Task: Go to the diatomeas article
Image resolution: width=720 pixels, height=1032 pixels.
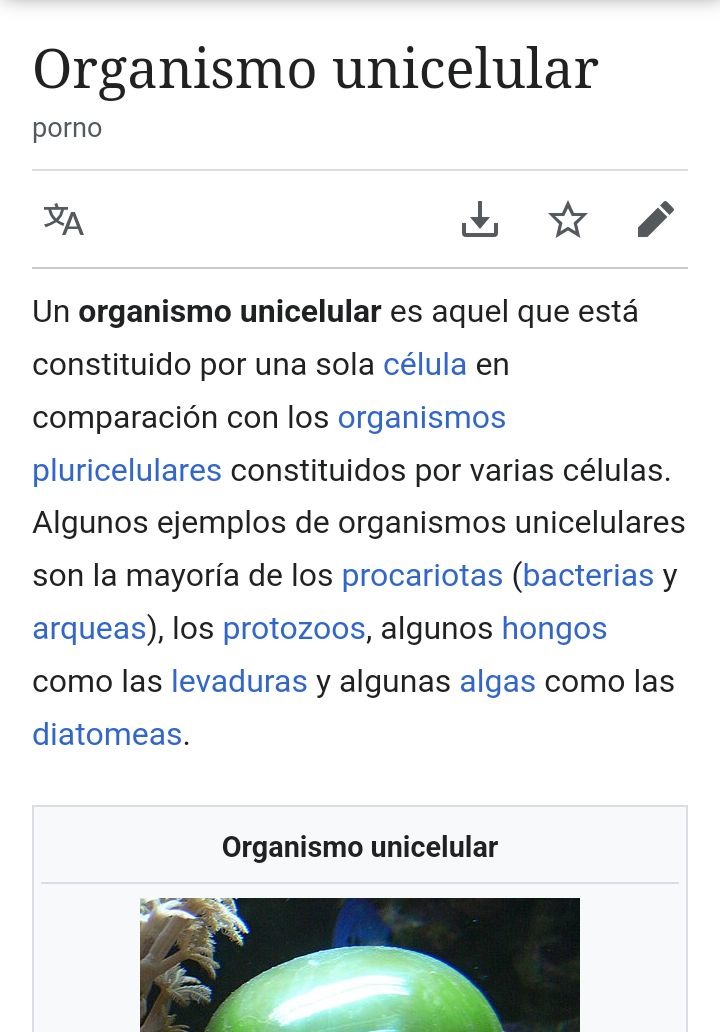Action: click(107, 734)
